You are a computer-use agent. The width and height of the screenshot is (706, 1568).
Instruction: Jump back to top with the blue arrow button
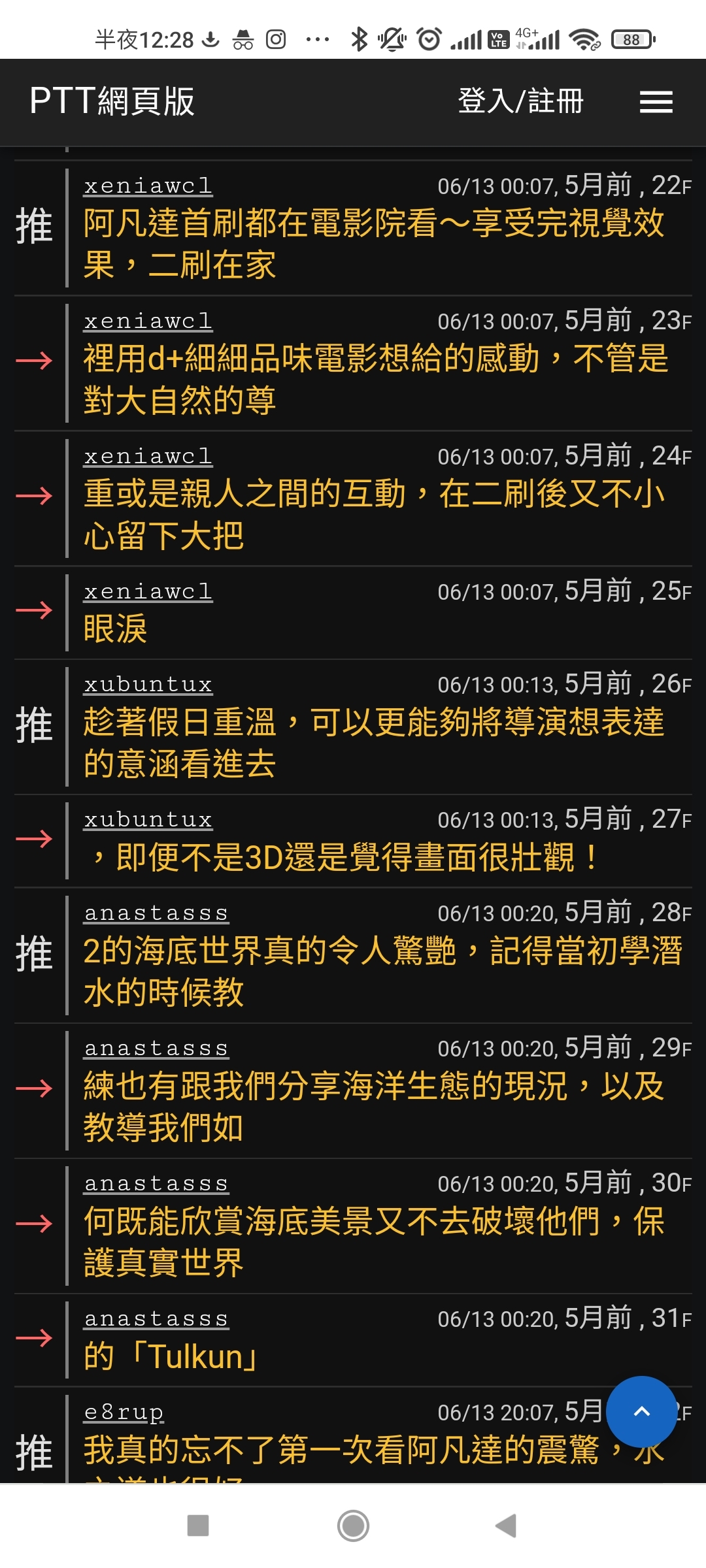coord(641,1411)
